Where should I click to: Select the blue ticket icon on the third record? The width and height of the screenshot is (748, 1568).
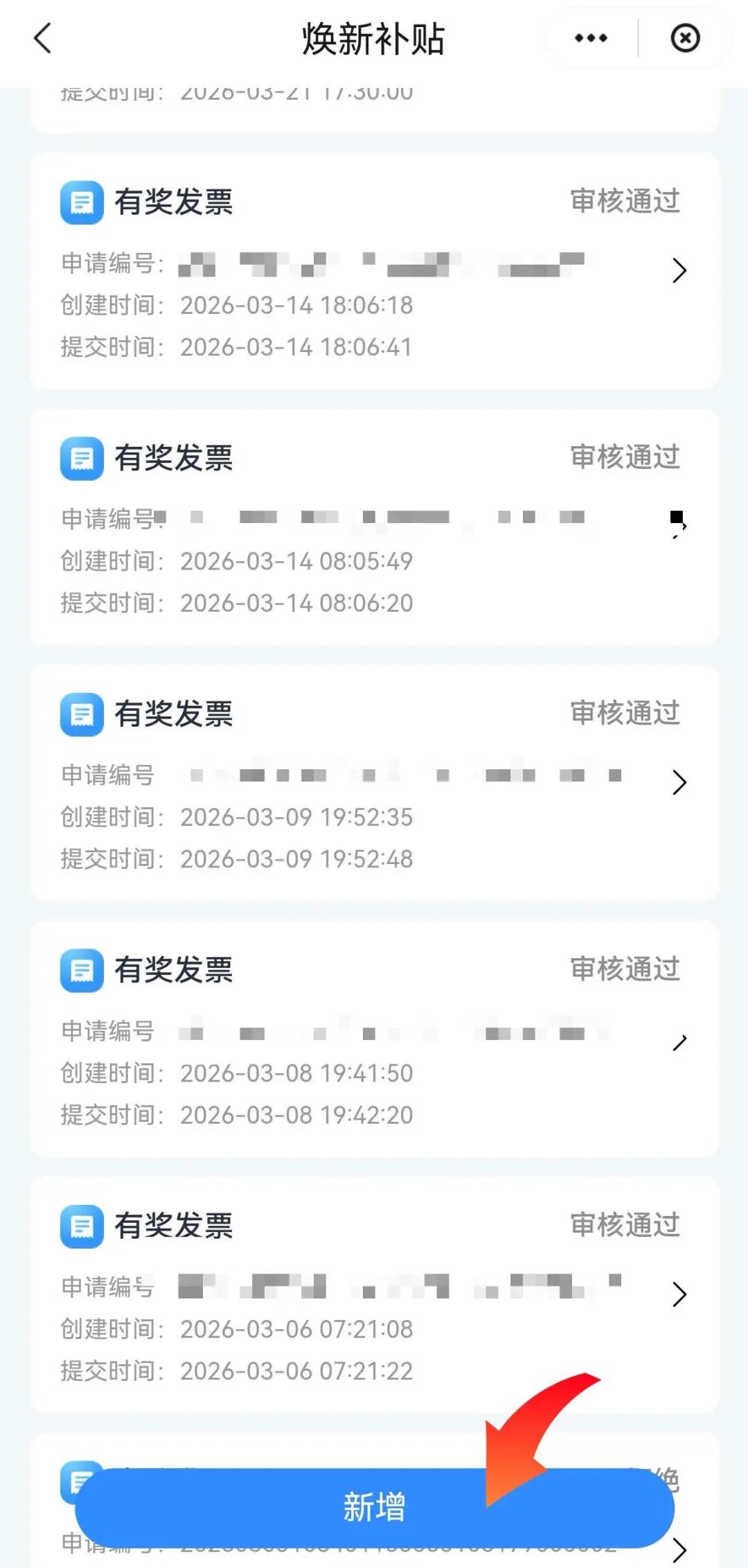tap(81, 714)
